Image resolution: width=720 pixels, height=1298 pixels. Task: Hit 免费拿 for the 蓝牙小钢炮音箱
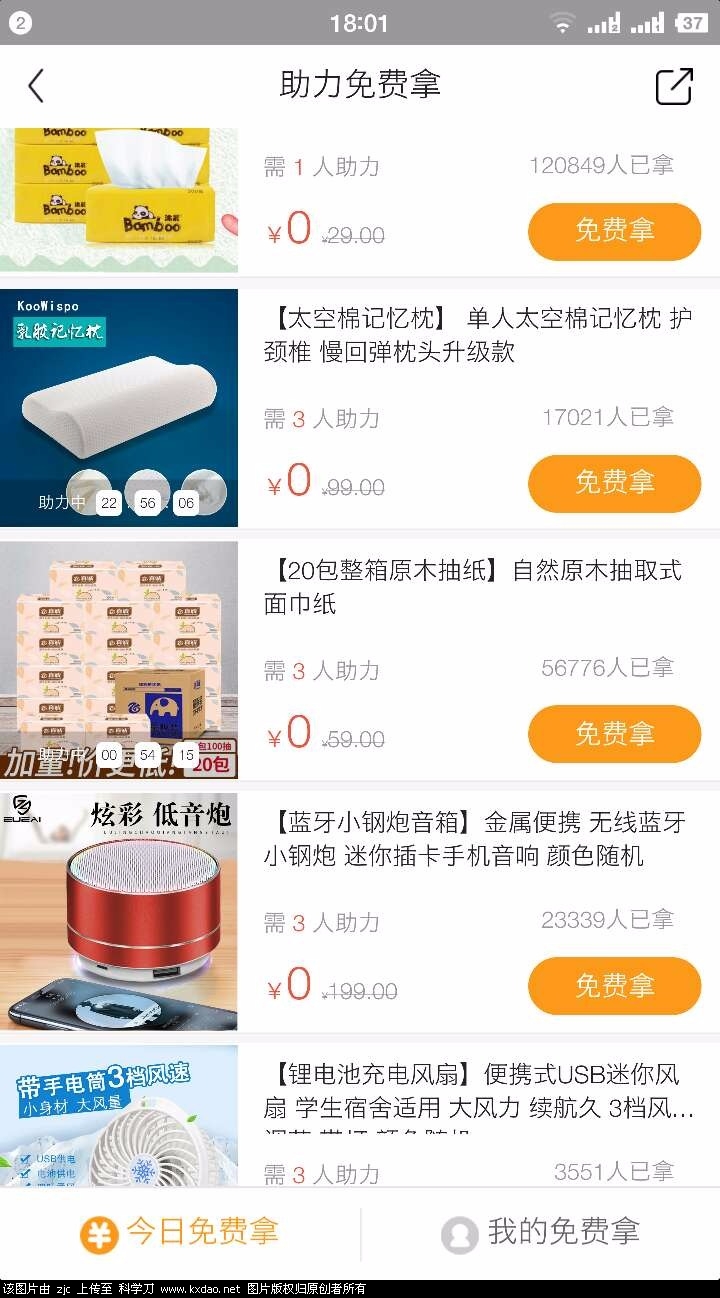coord(614,986)
